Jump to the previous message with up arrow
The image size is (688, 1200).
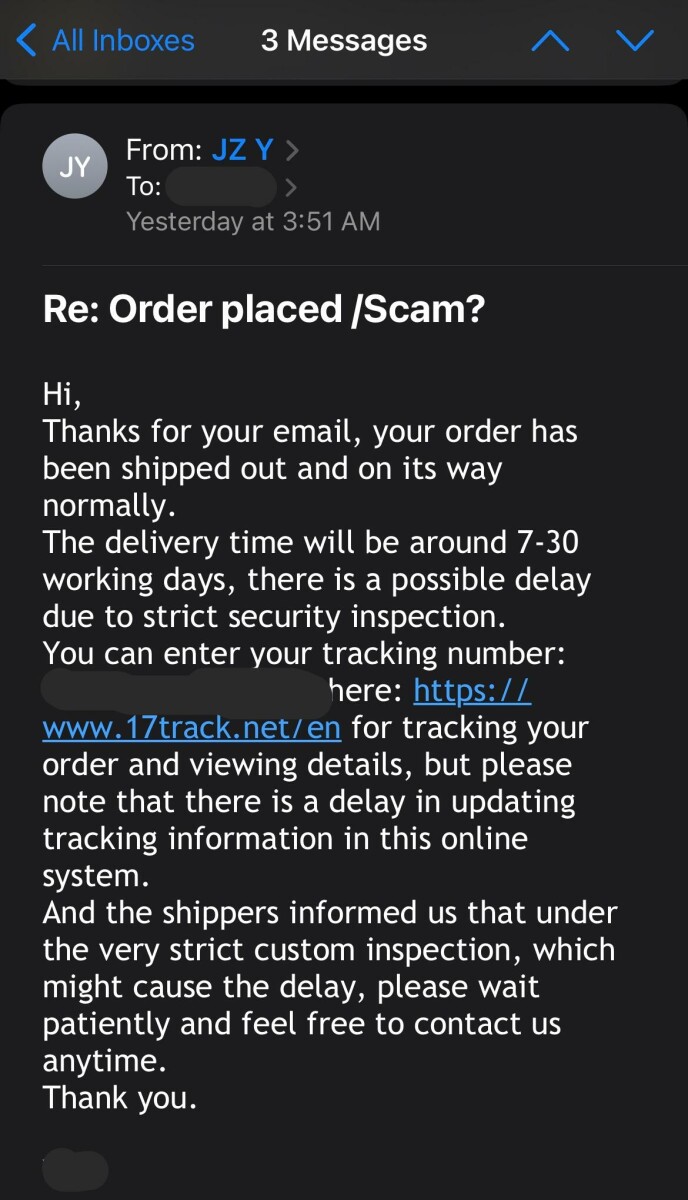[549, 41]
